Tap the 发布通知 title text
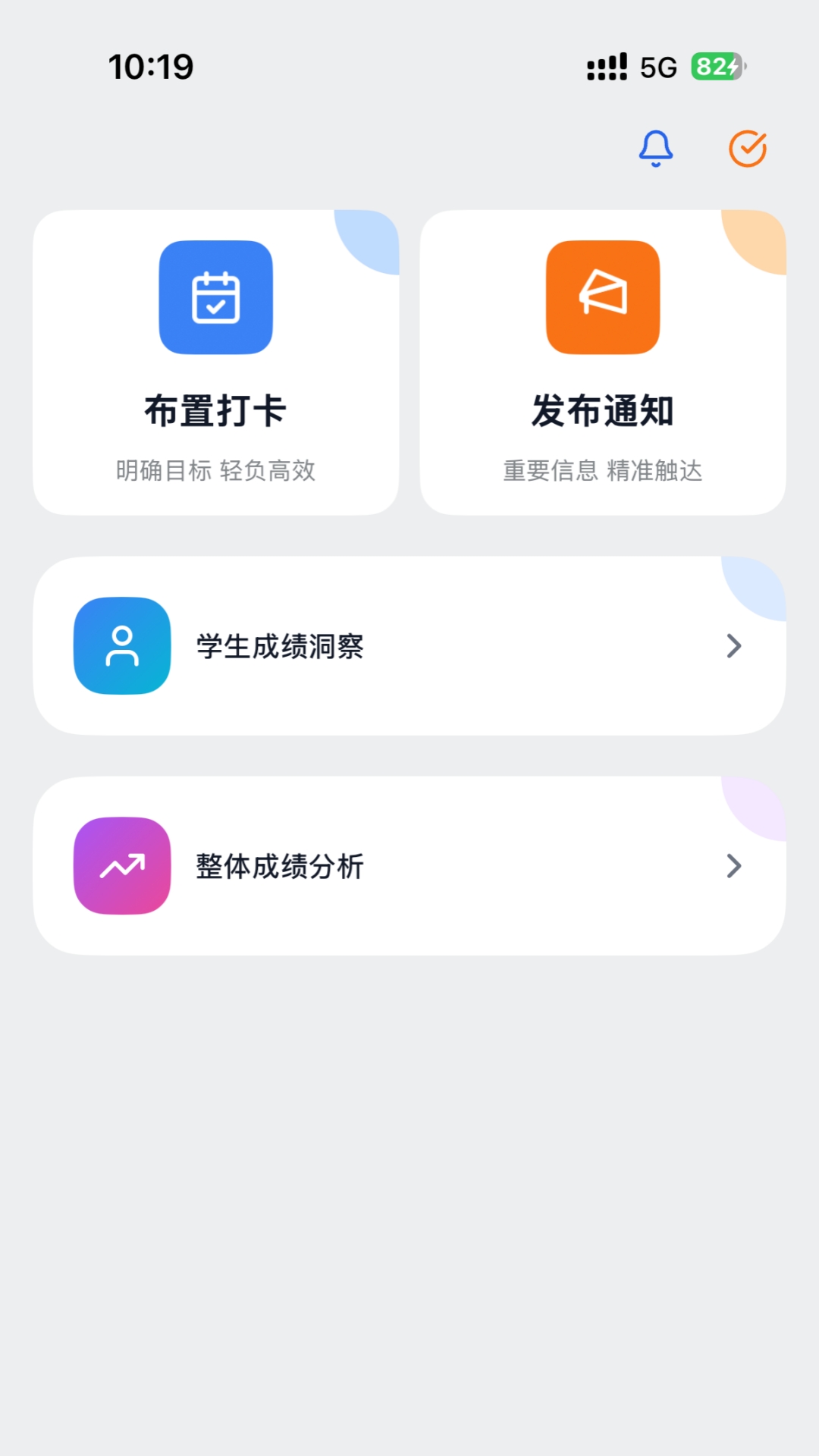The image size is (819, 1456). pyautogui.click(x=602, y=410)
